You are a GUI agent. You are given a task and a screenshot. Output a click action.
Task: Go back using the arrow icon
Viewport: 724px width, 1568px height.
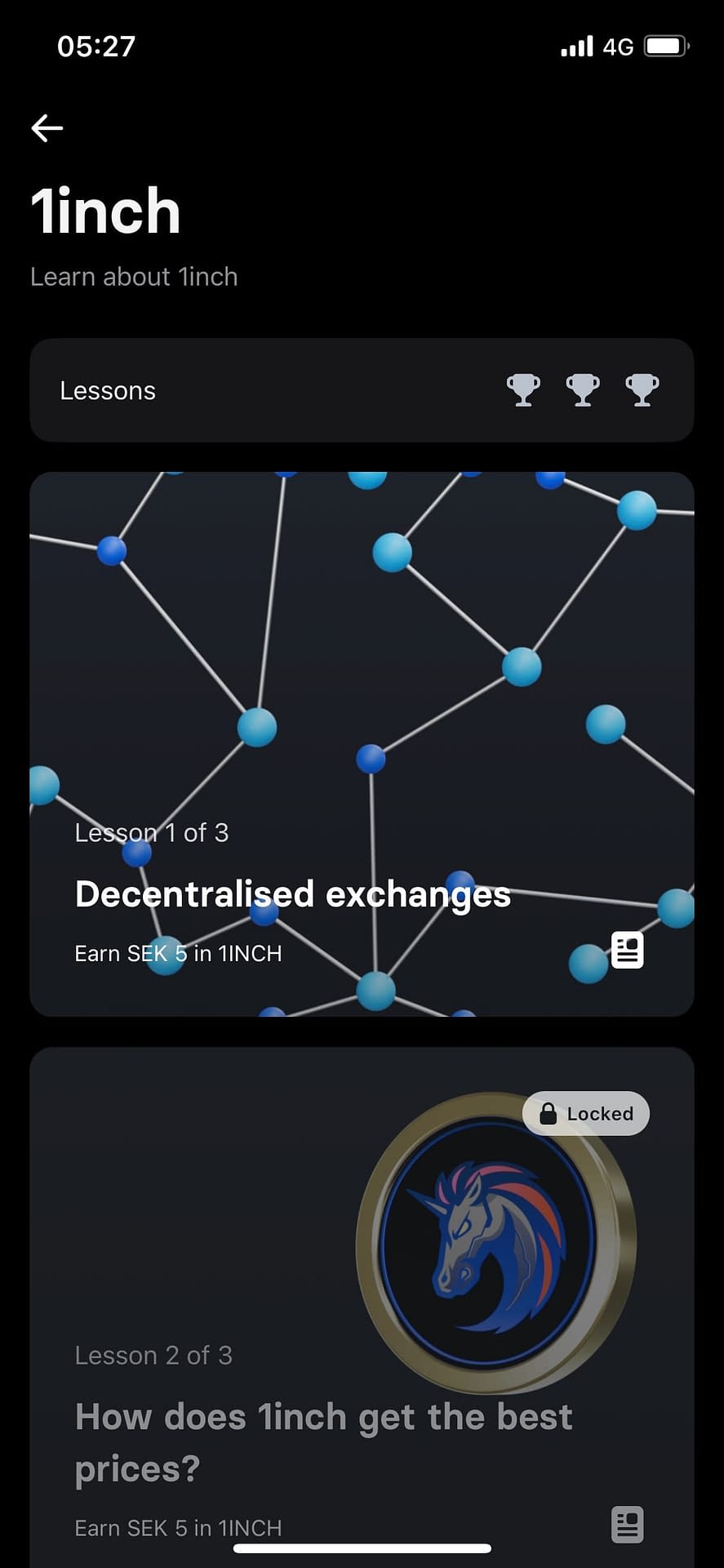(x=47, y=128)
